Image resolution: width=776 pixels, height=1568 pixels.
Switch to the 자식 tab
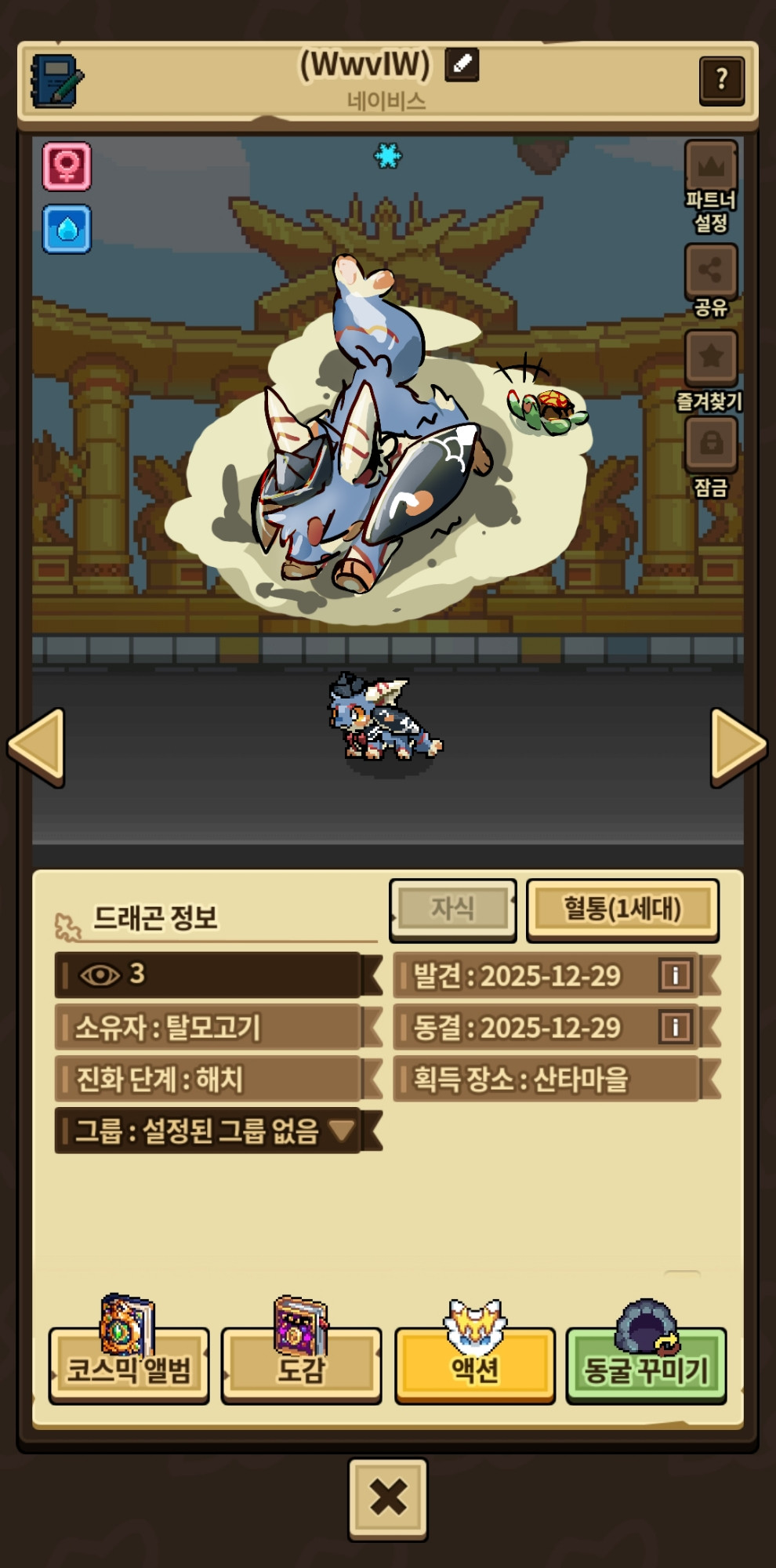click(452, 909)
